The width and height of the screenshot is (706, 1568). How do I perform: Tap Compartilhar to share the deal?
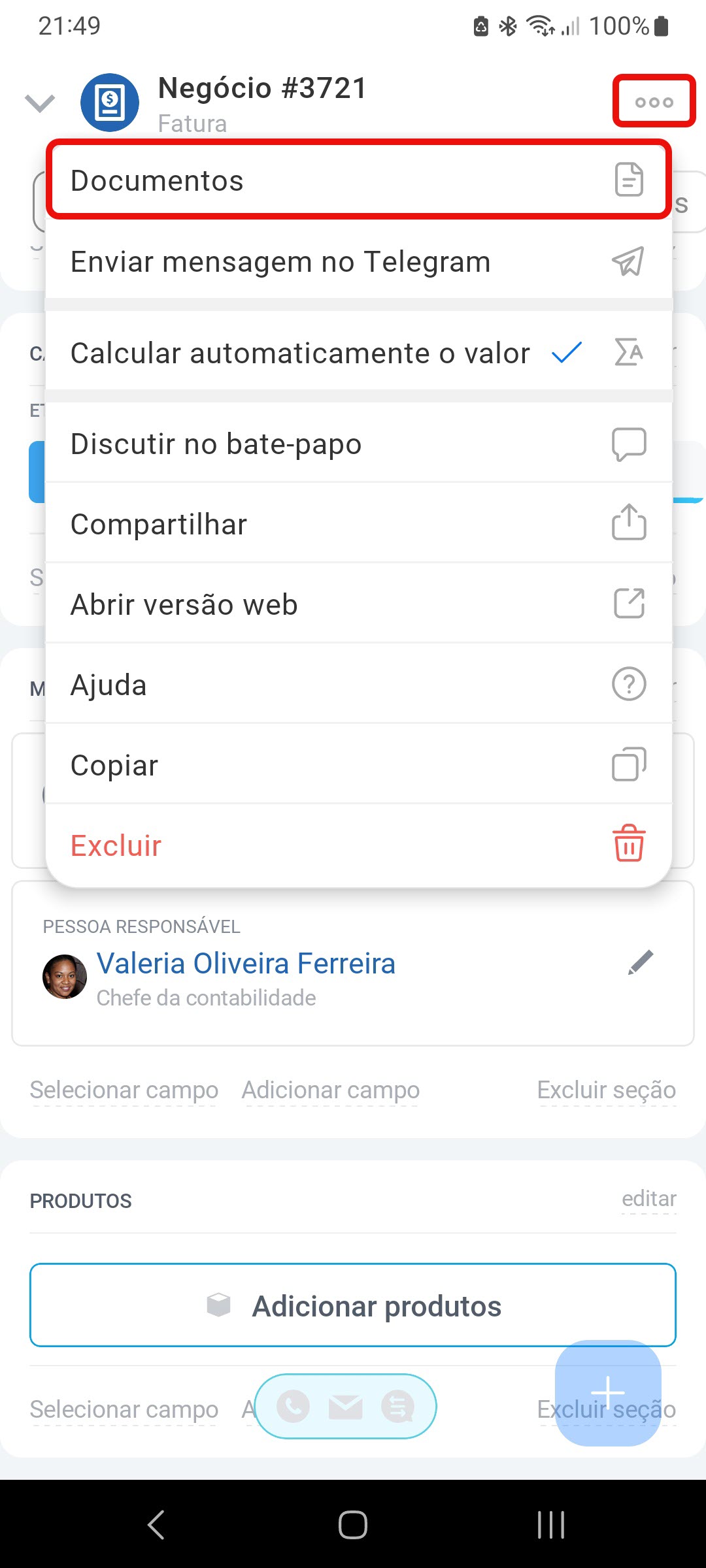point(358,524)
